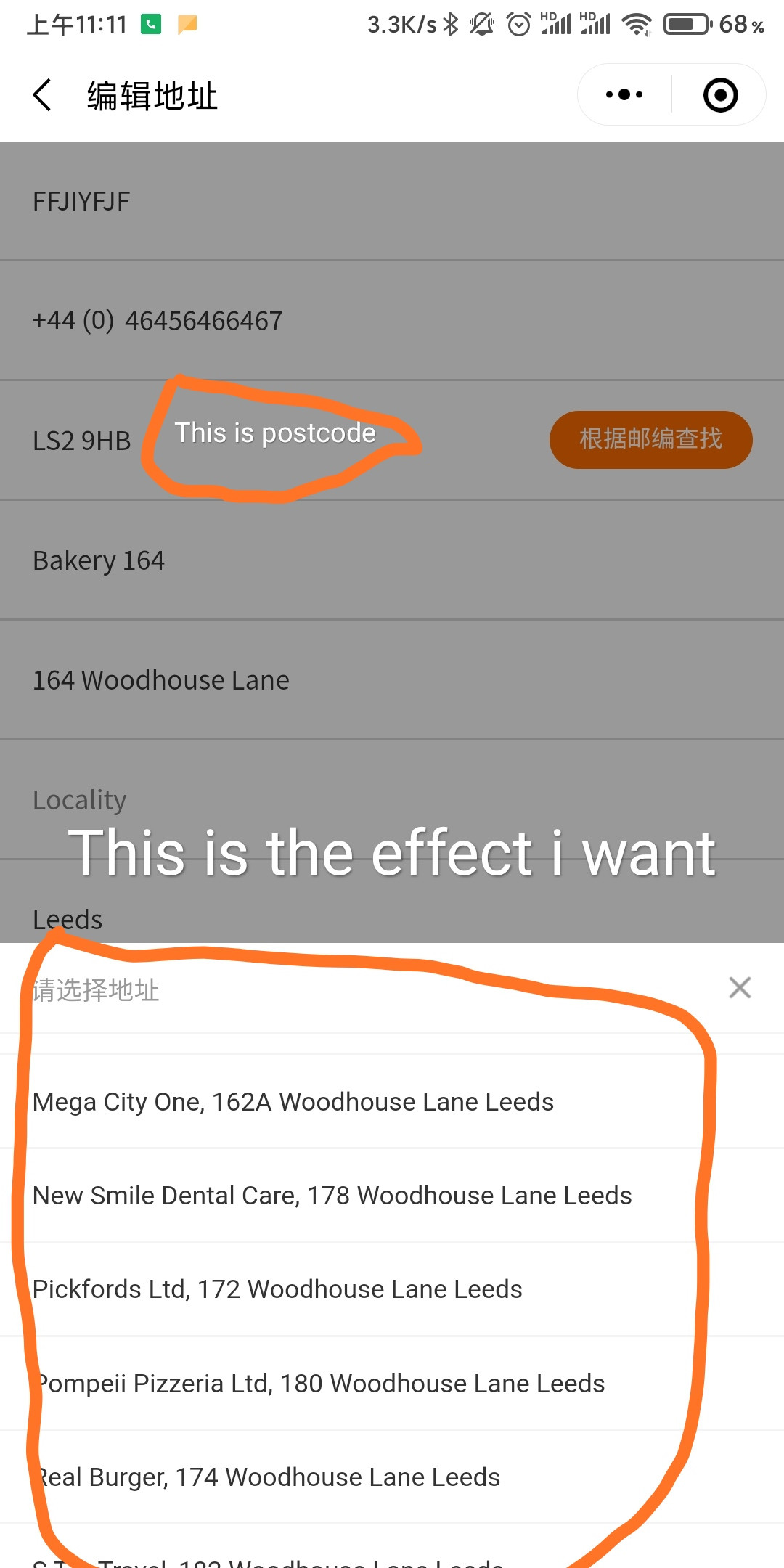
Task: Close the mini-program with the circle icon
Action: (720, 95)
